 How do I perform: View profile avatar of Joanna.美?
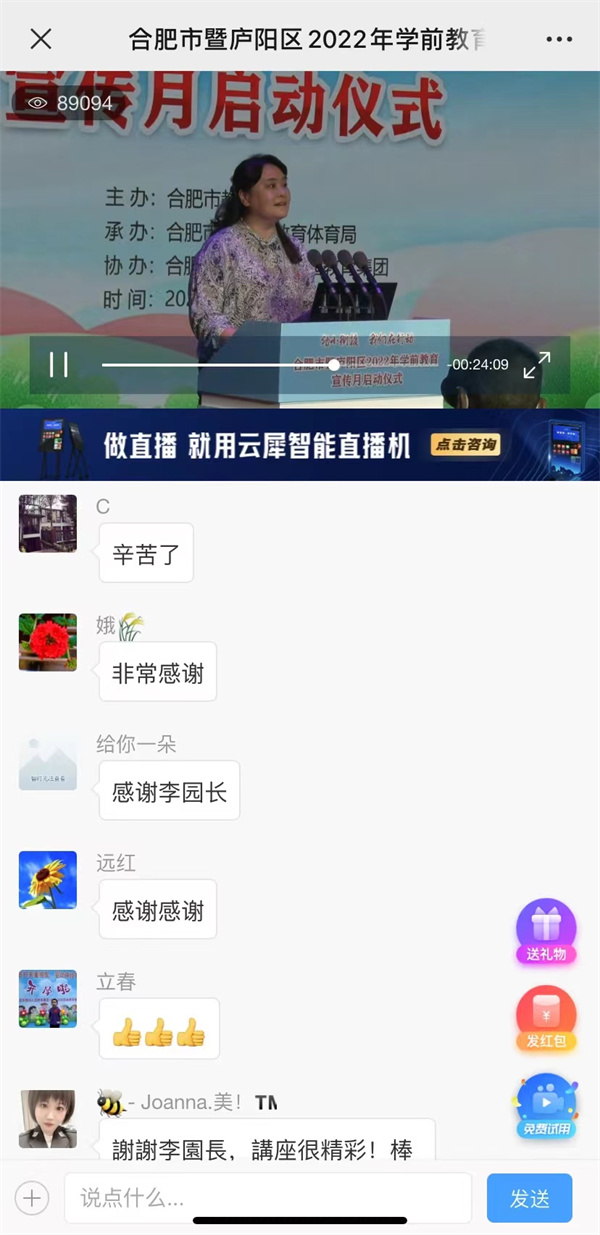(x=48, y=1118)
